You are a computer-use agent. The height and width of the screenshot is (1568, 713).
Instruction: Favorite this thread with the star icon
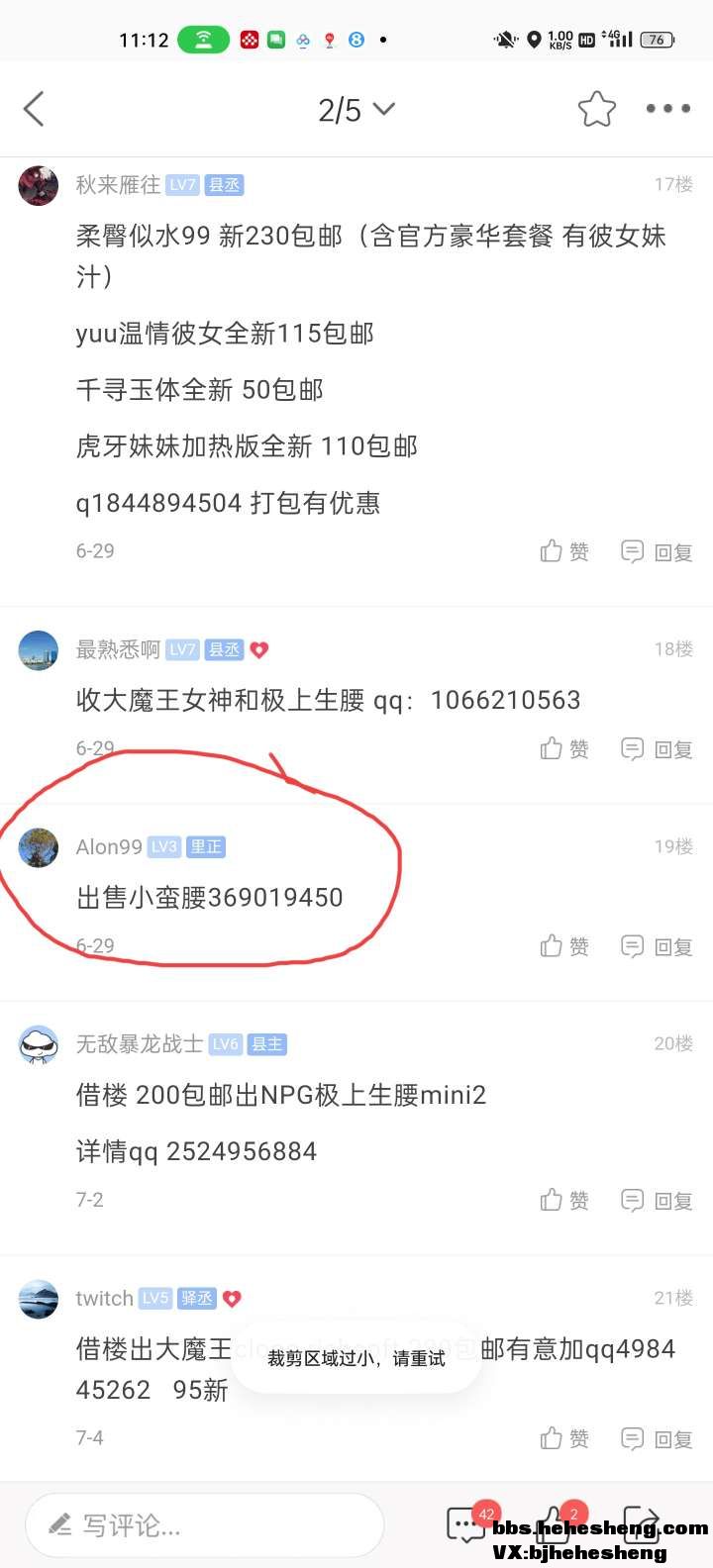point(596,109)
